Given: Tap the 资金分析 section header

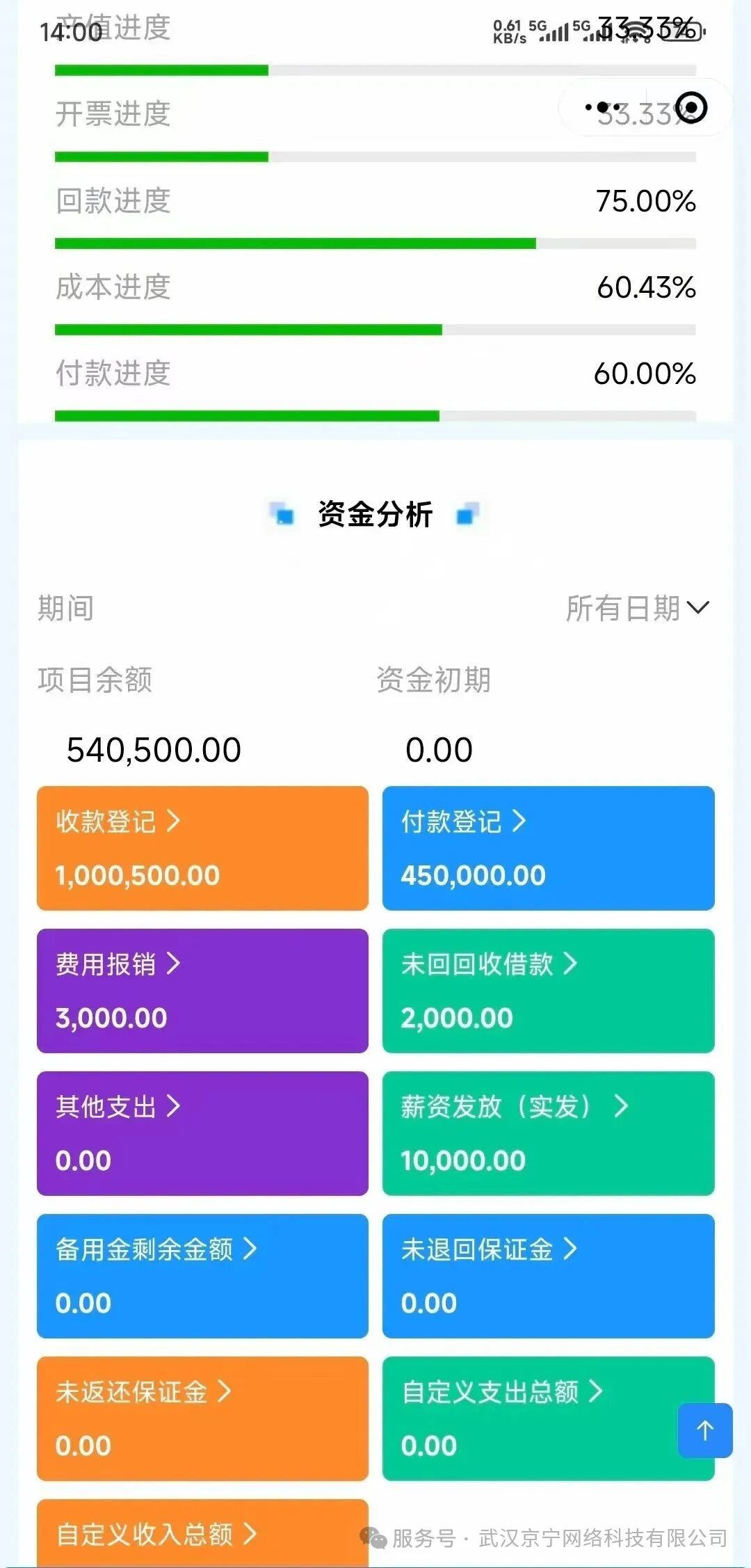Looking at the screenshot, I should point(375,515).
